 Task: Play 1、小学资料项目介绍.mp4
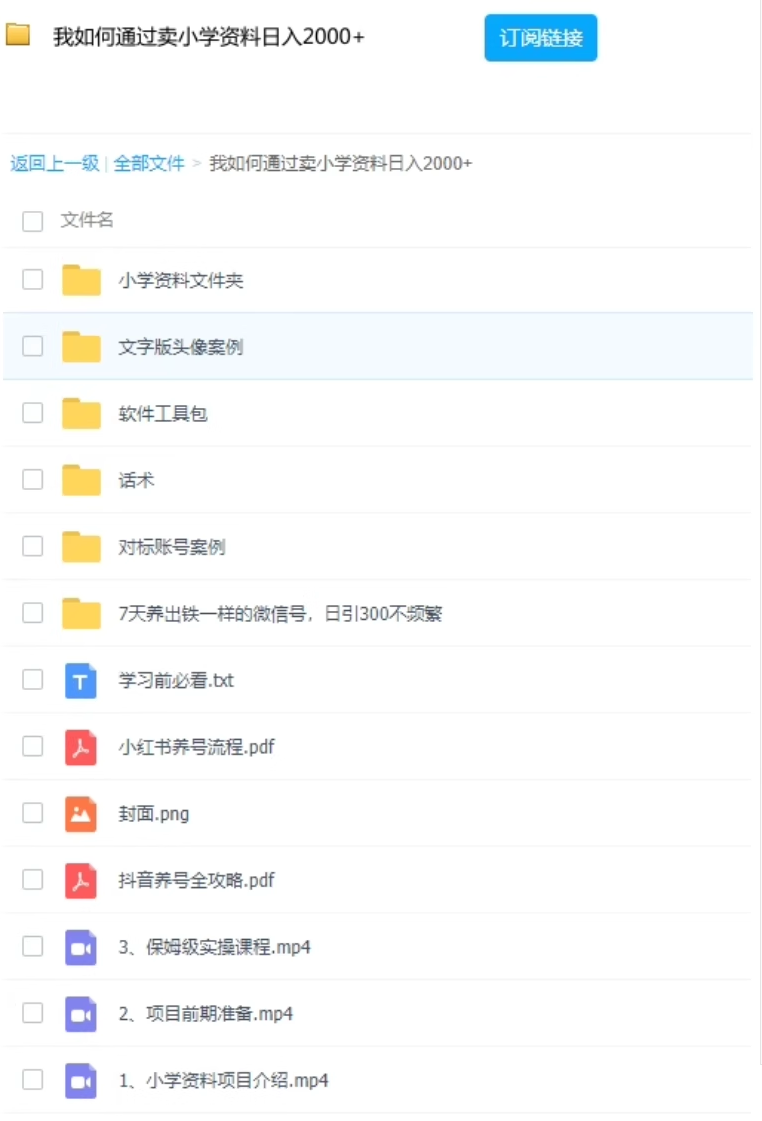223,1081
